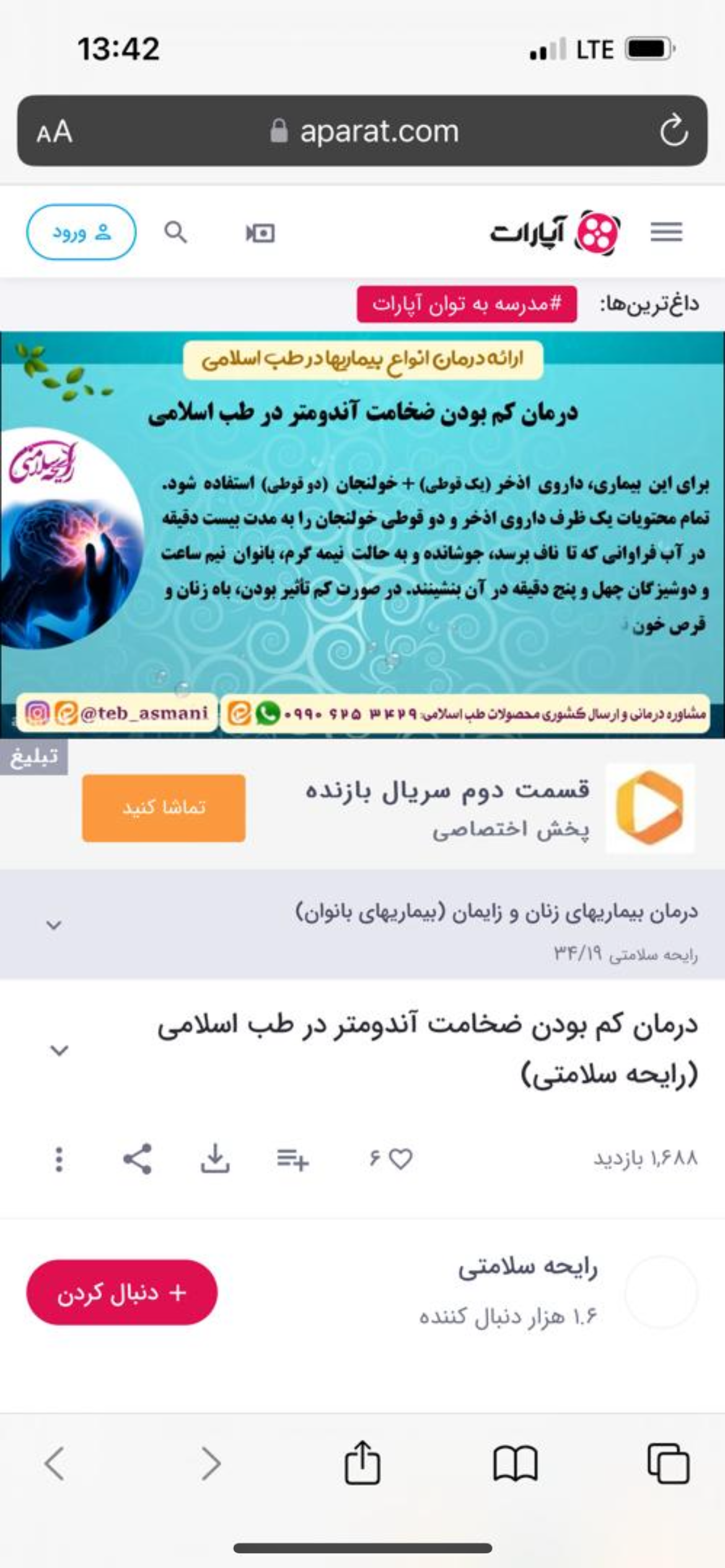Image resolution: width=725 pixels, height=1568 pixels.
Task: Download this video
Action: [215, 1159]
